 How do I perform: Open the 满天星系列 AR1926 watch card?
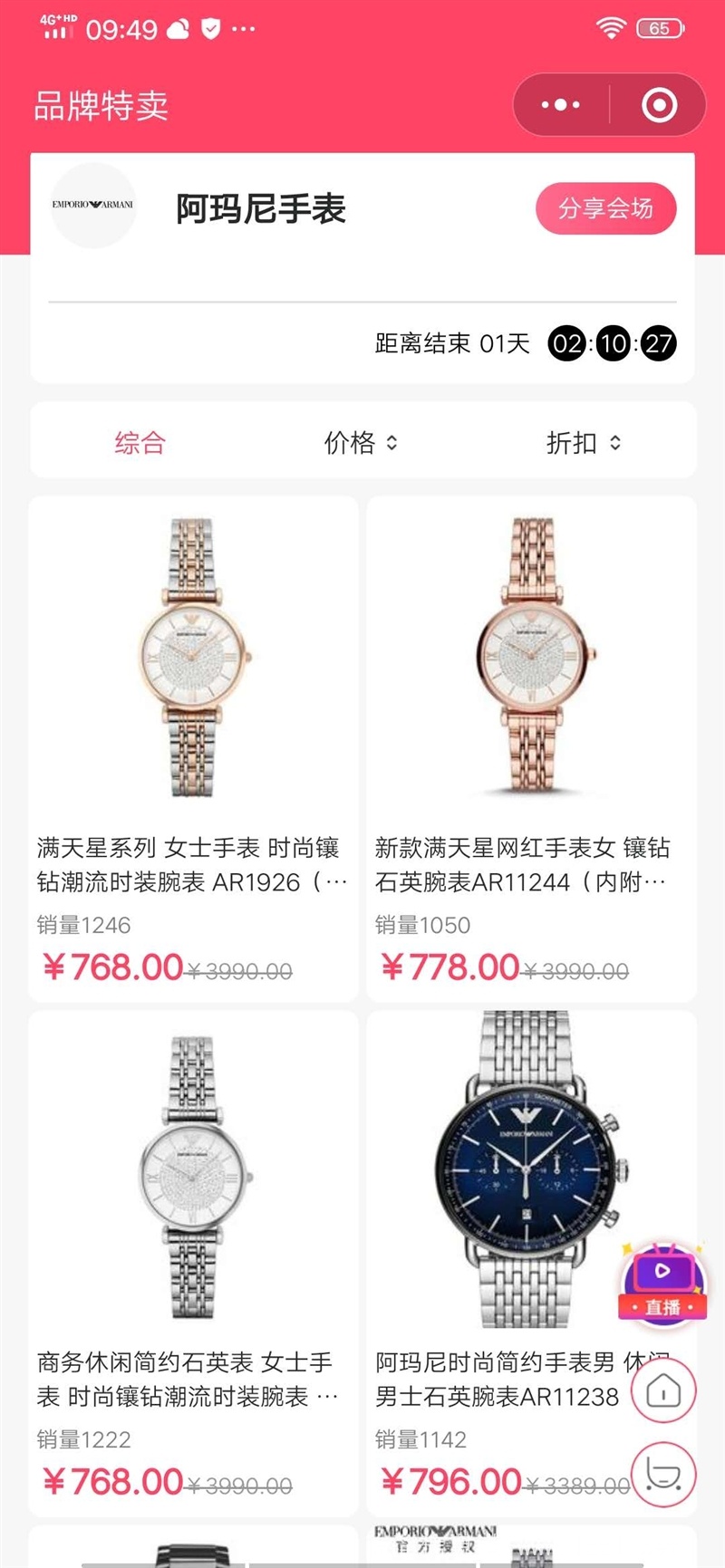(x=193, y=747)
